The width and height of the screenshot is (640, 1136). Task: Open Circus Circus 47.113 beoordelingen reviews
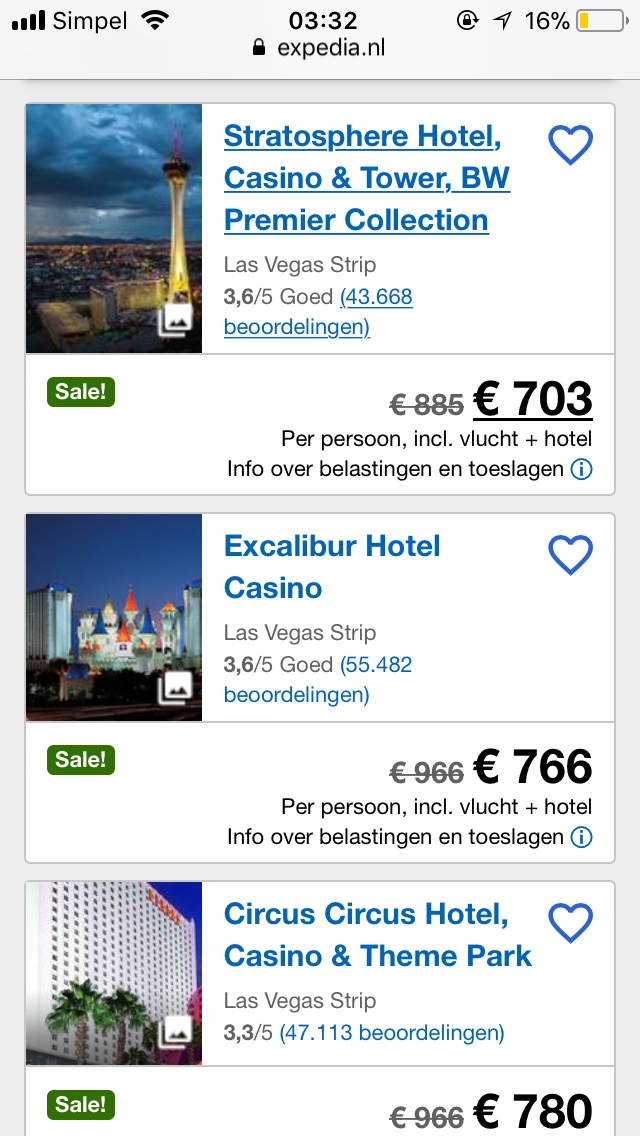(x=392, y=1033)
